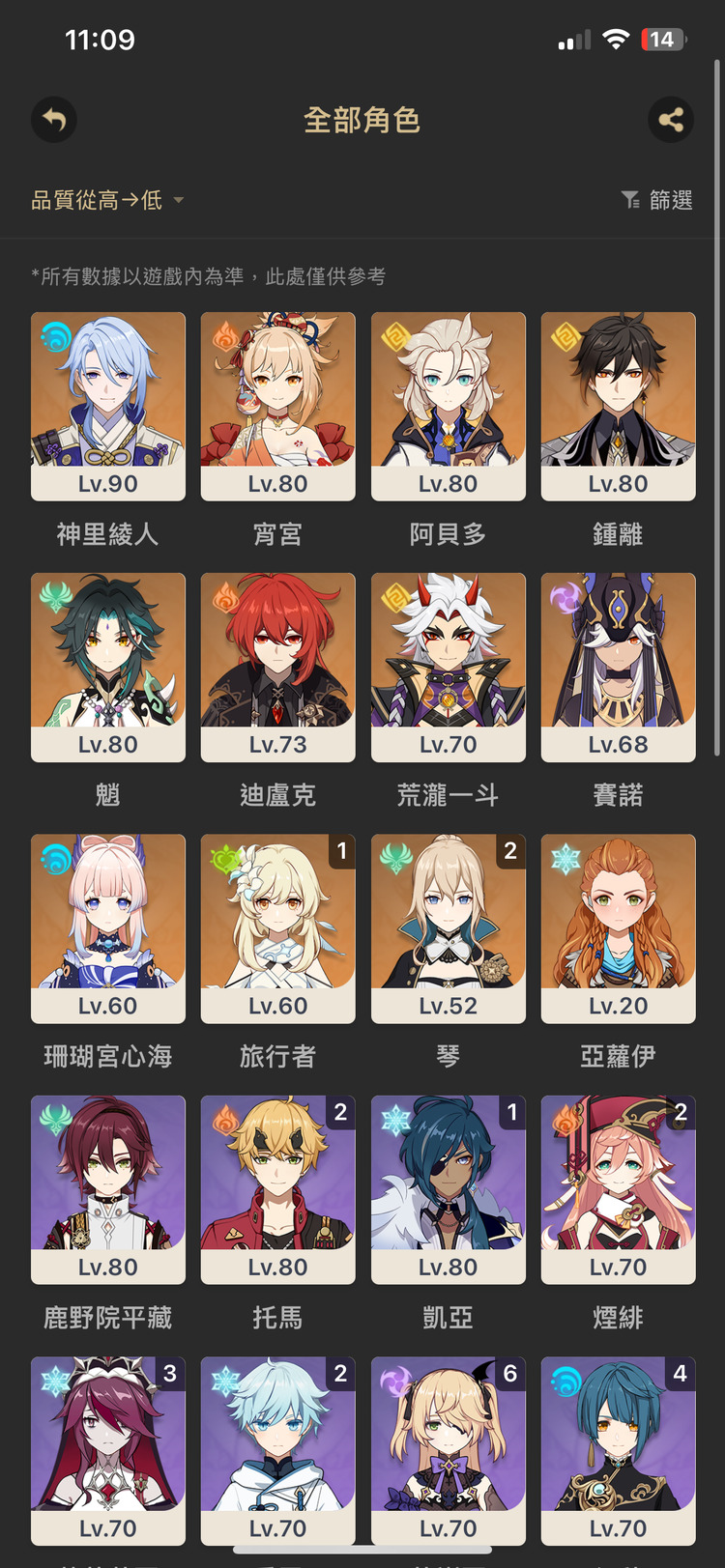Open 凱亞 character card
This screenshot has width=725, height=1568.
tap(449, 1189)
